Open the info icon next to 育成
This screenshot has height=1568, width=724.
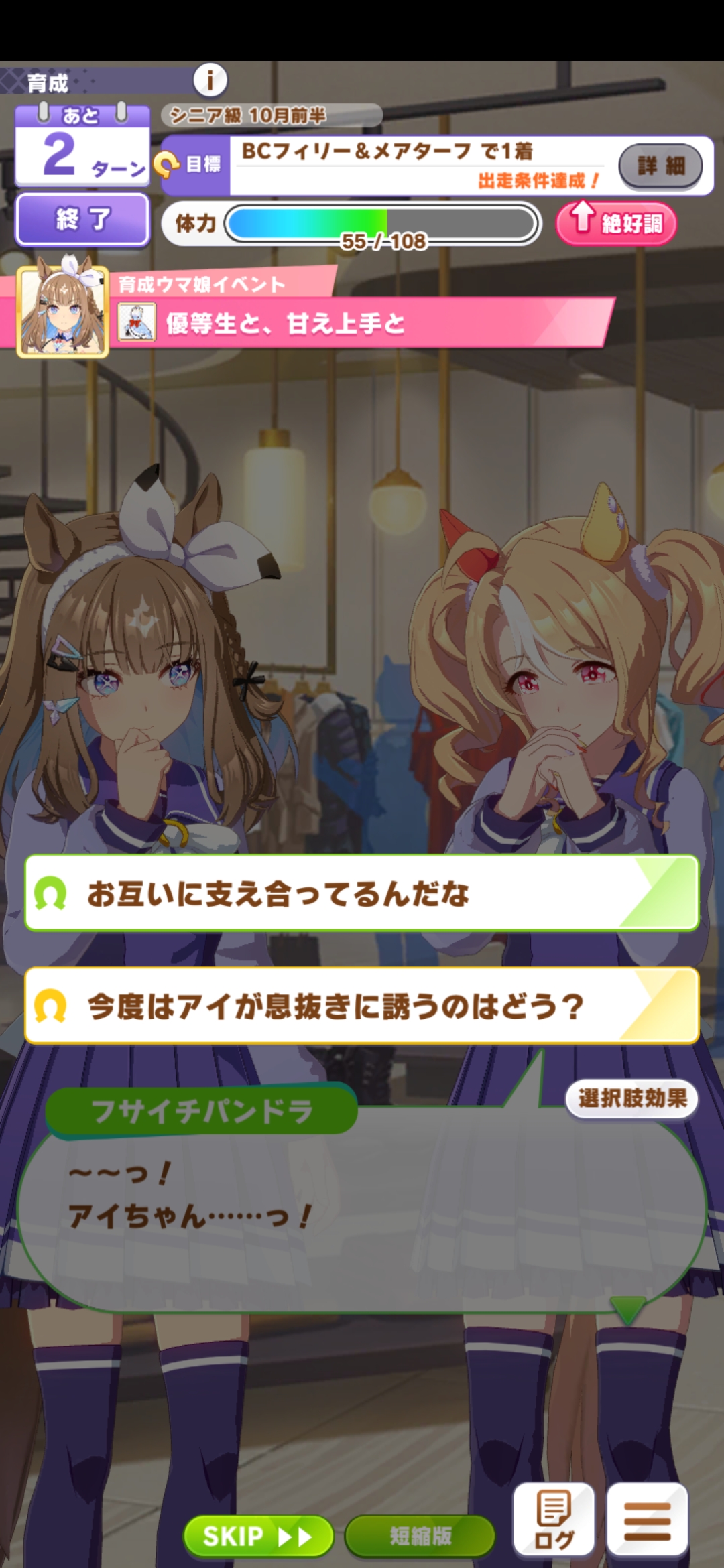(x=210, y=80)
